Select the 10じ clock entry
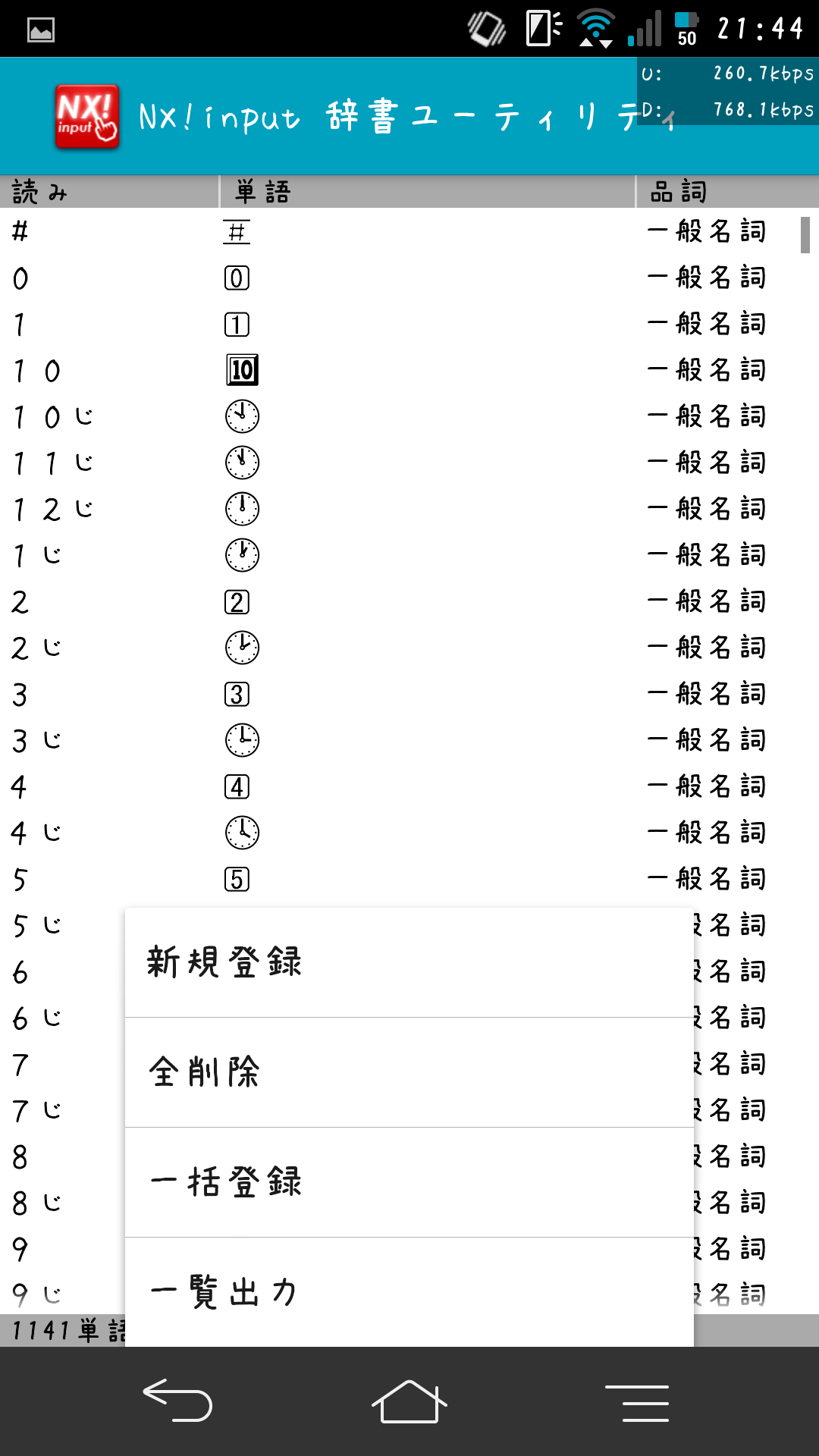Image resolution: width=819 pixels, height=1456 pixels. pos(409,416)
